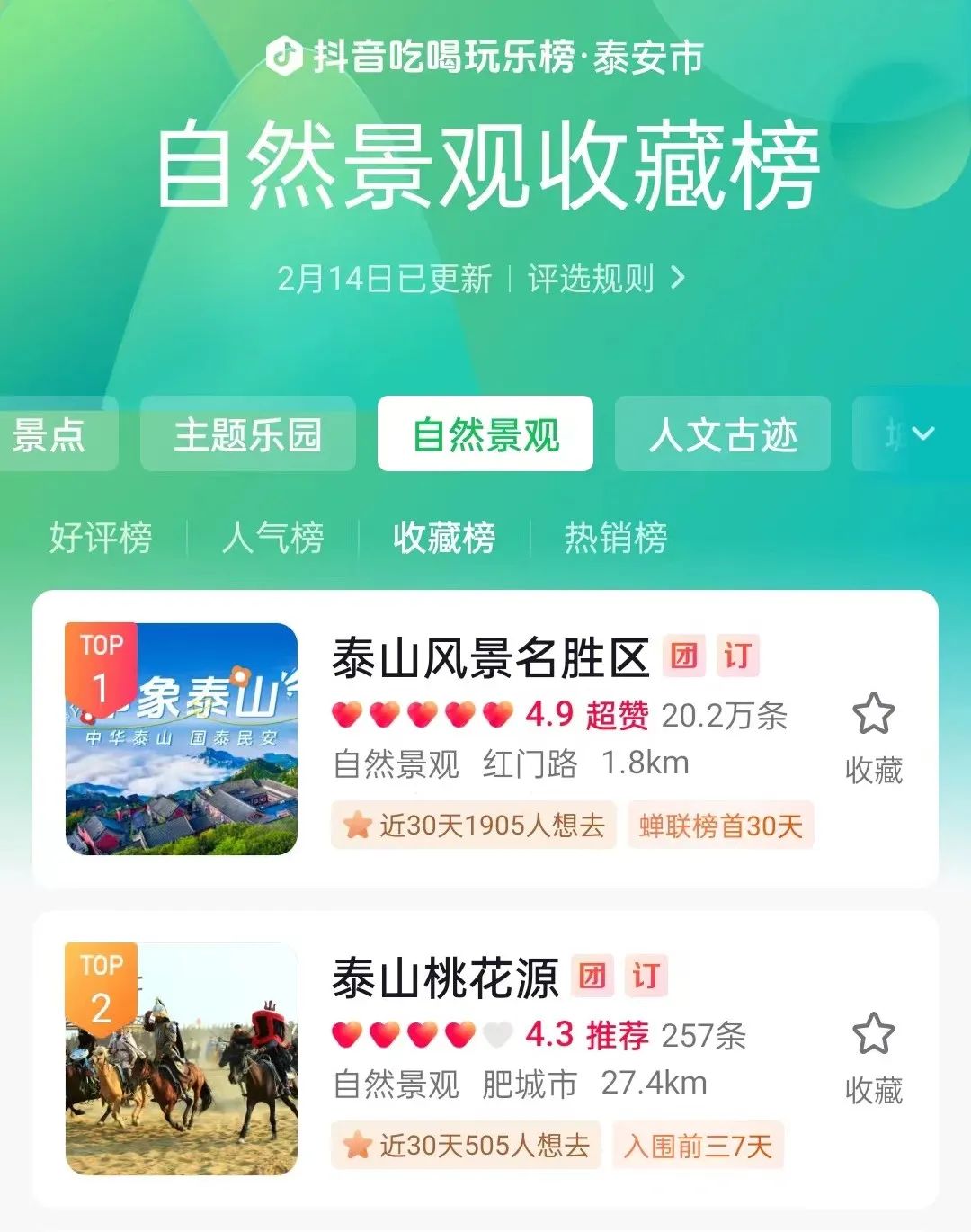Select the 收藏榜 ranking
This screenshot has height=1232, width=971.
point(444,538)
